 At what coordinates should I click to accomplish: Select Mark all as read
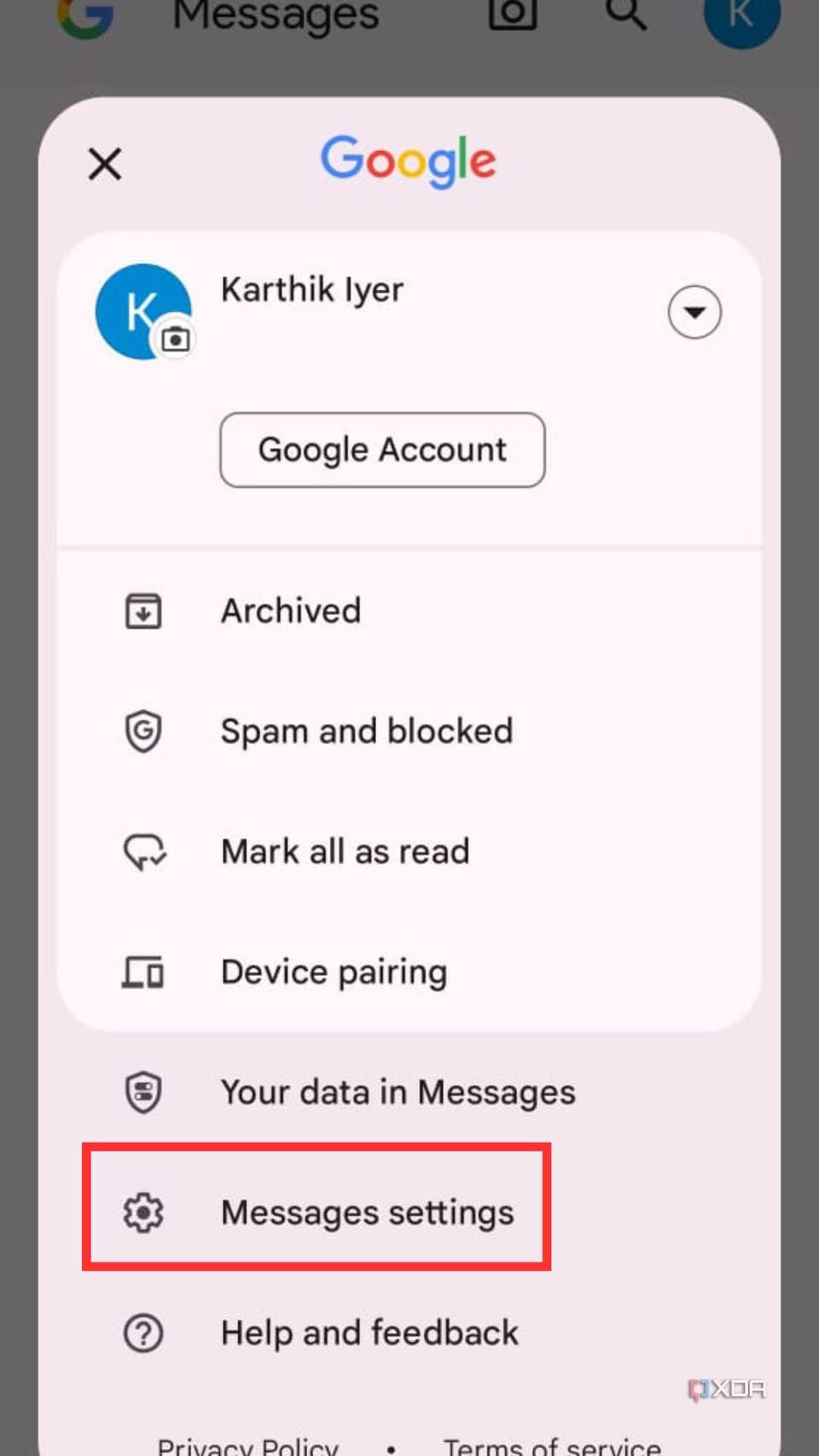pyautogui.click(x=345, y=851)
